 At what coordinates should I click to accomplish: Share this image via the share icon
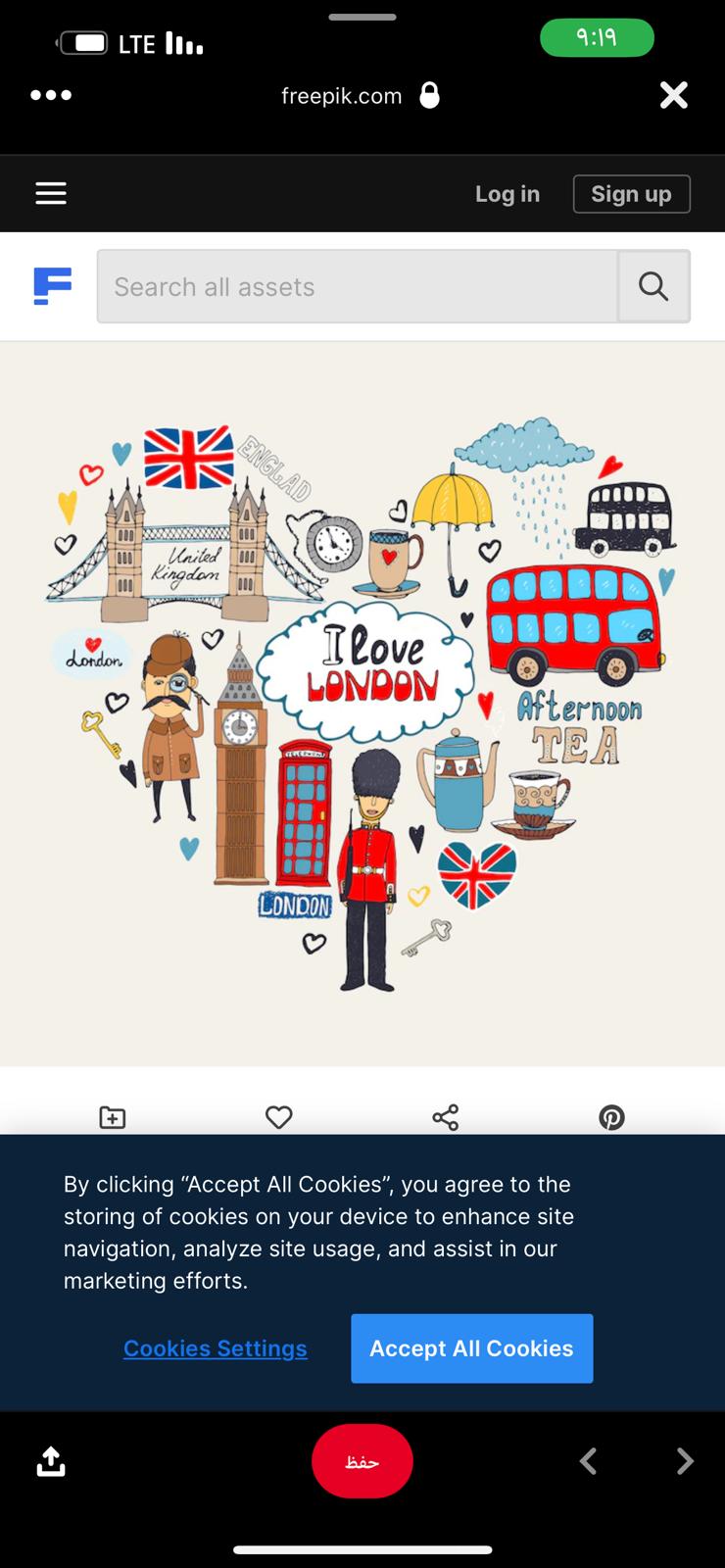click(446, 1117)
